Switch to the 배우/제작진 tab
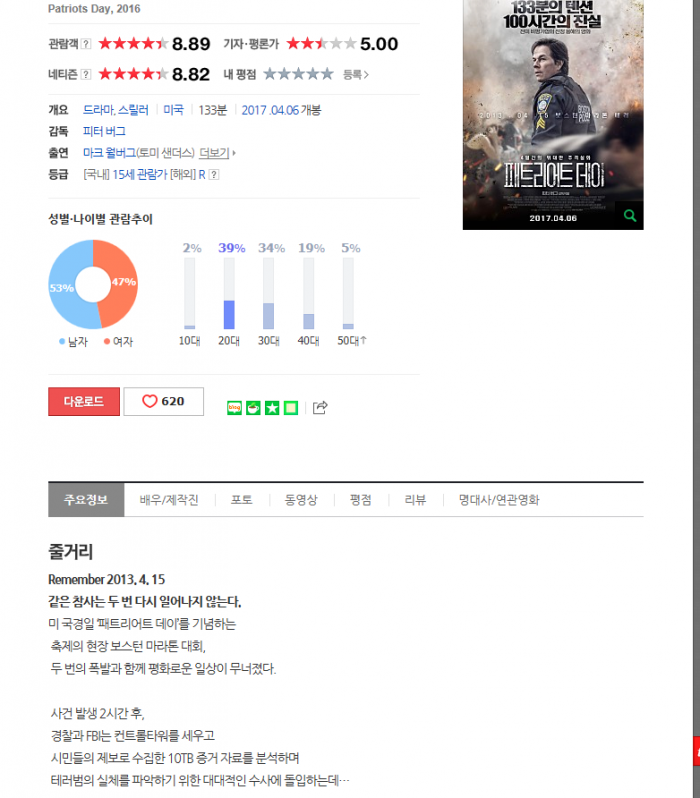The image size is (700, 798). (169, 499)
